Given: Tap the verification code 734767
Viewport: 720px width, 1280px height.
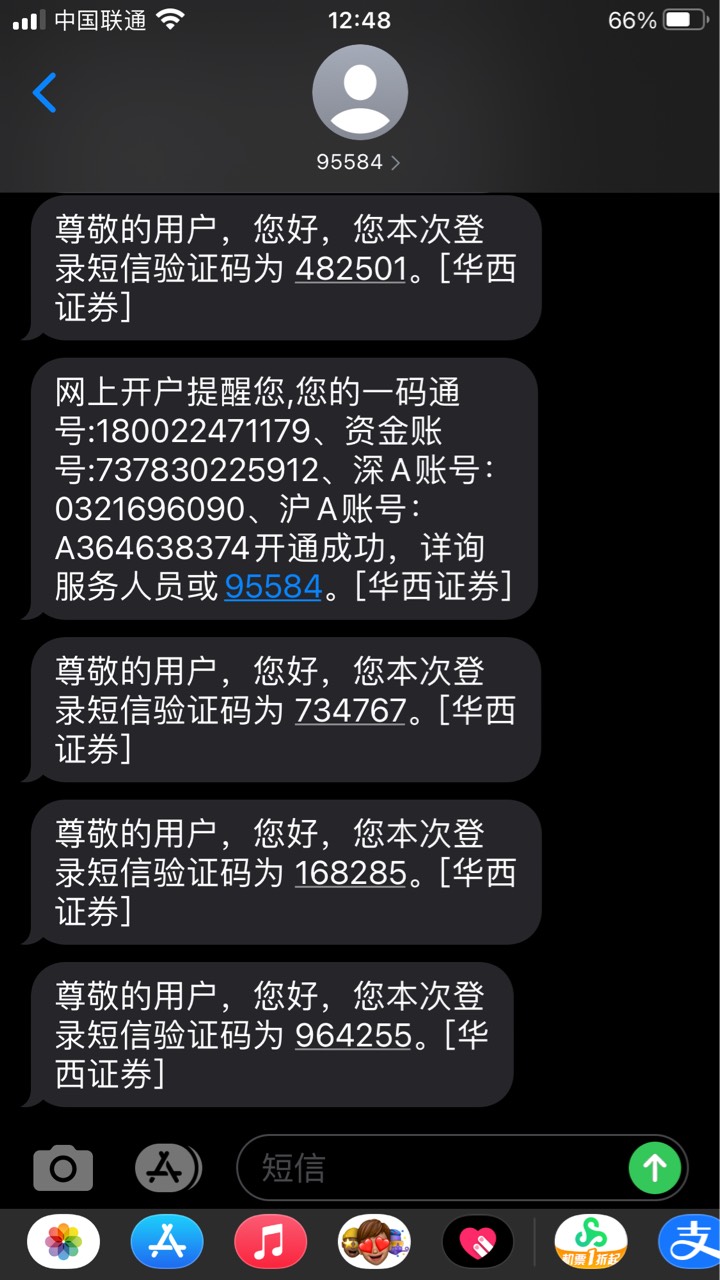Looking at the screenshot, I should pos(351,710).
